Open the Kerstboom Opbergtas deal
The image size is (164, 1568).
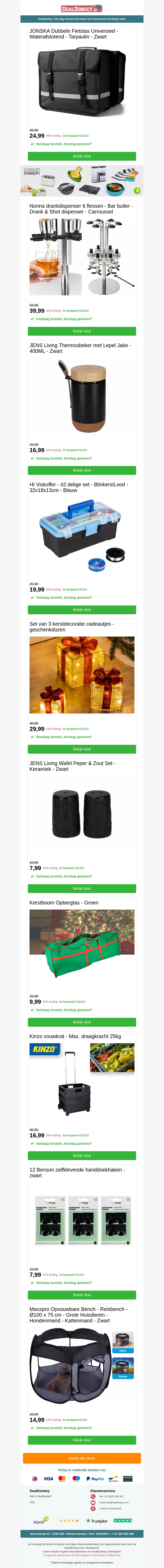point(82,1022)
